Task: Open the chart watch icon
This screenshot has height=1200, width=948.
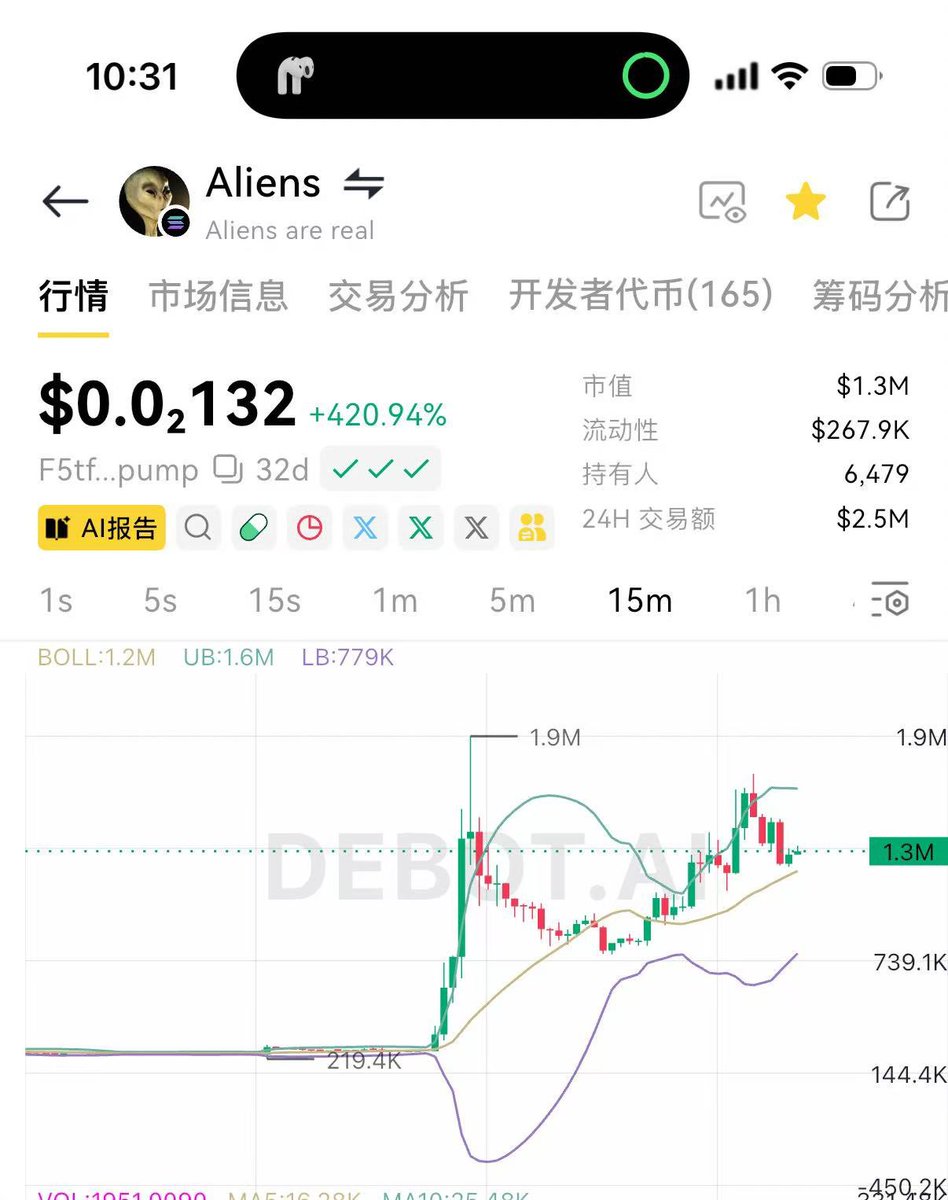Action: click(x=722, y=202)
